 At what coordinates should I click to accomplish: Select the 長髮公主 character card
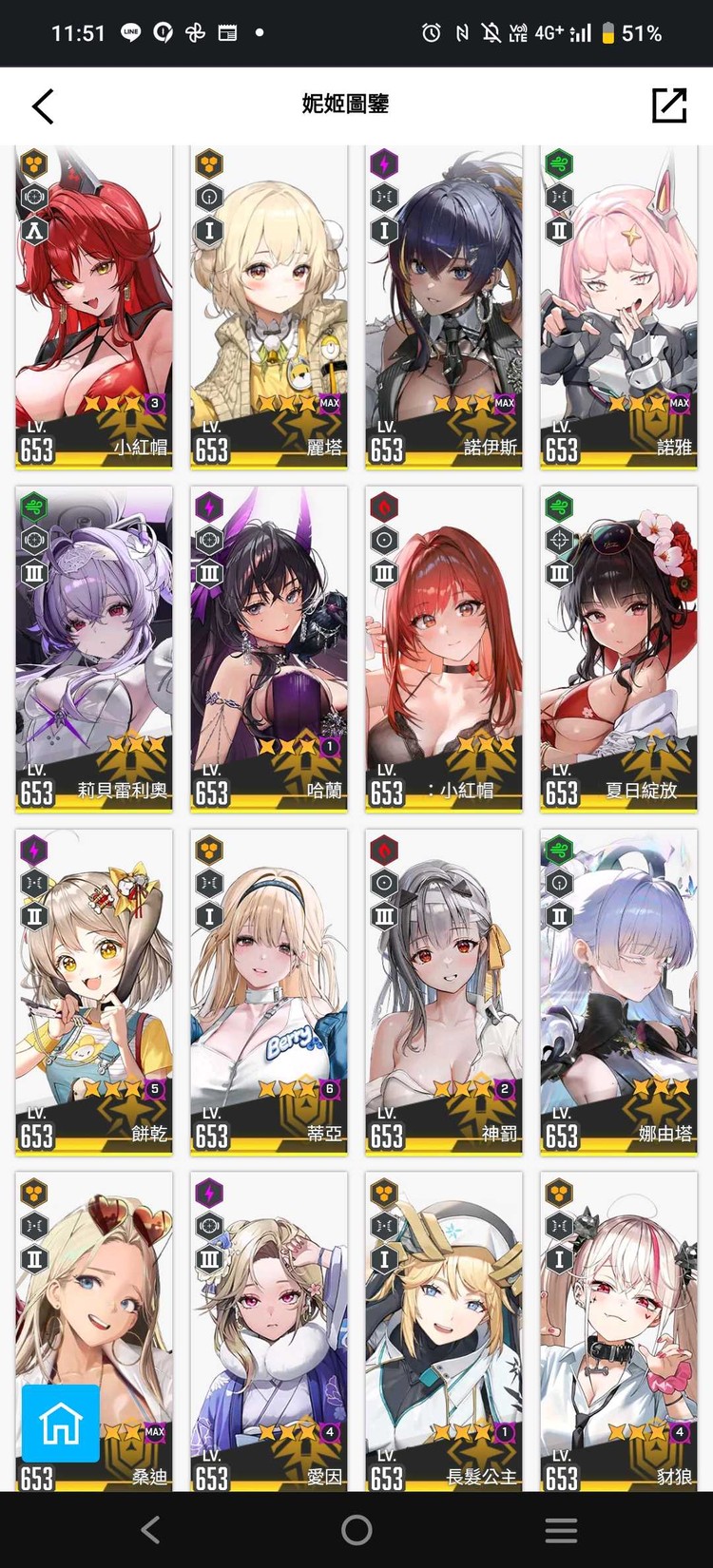pos(444,1330)
